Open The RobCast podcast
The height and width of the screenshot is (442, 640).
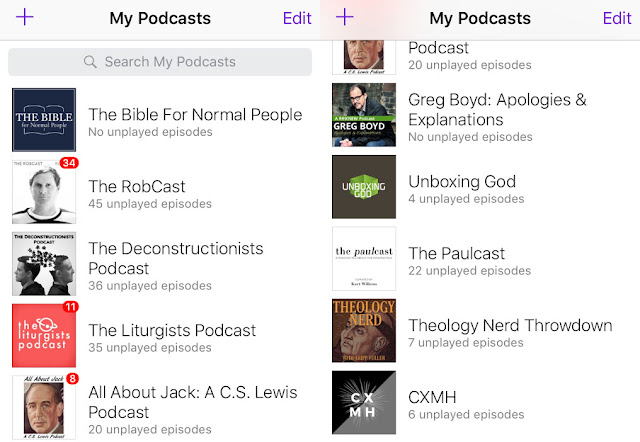160,192
